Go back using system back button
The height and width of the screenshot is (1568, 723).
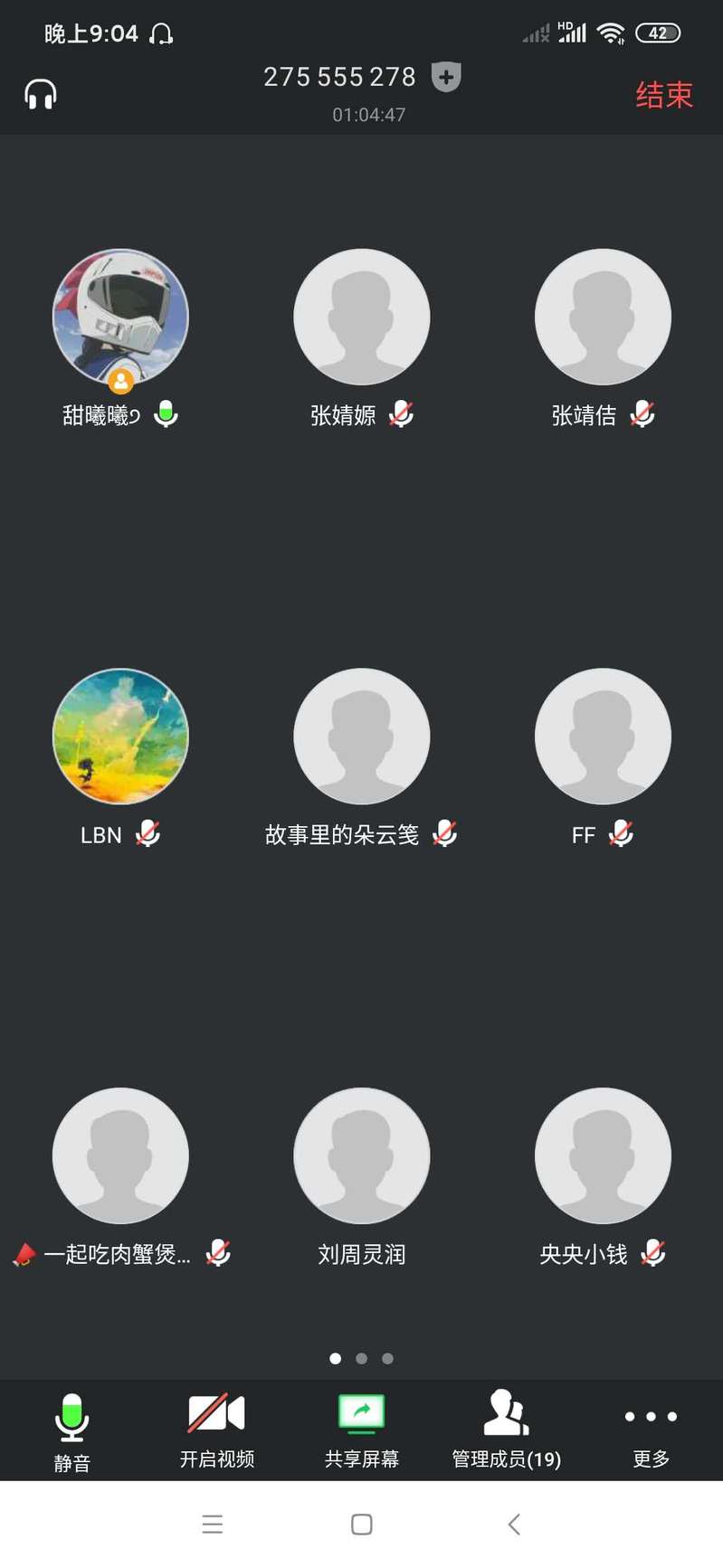coord(513,1525)
